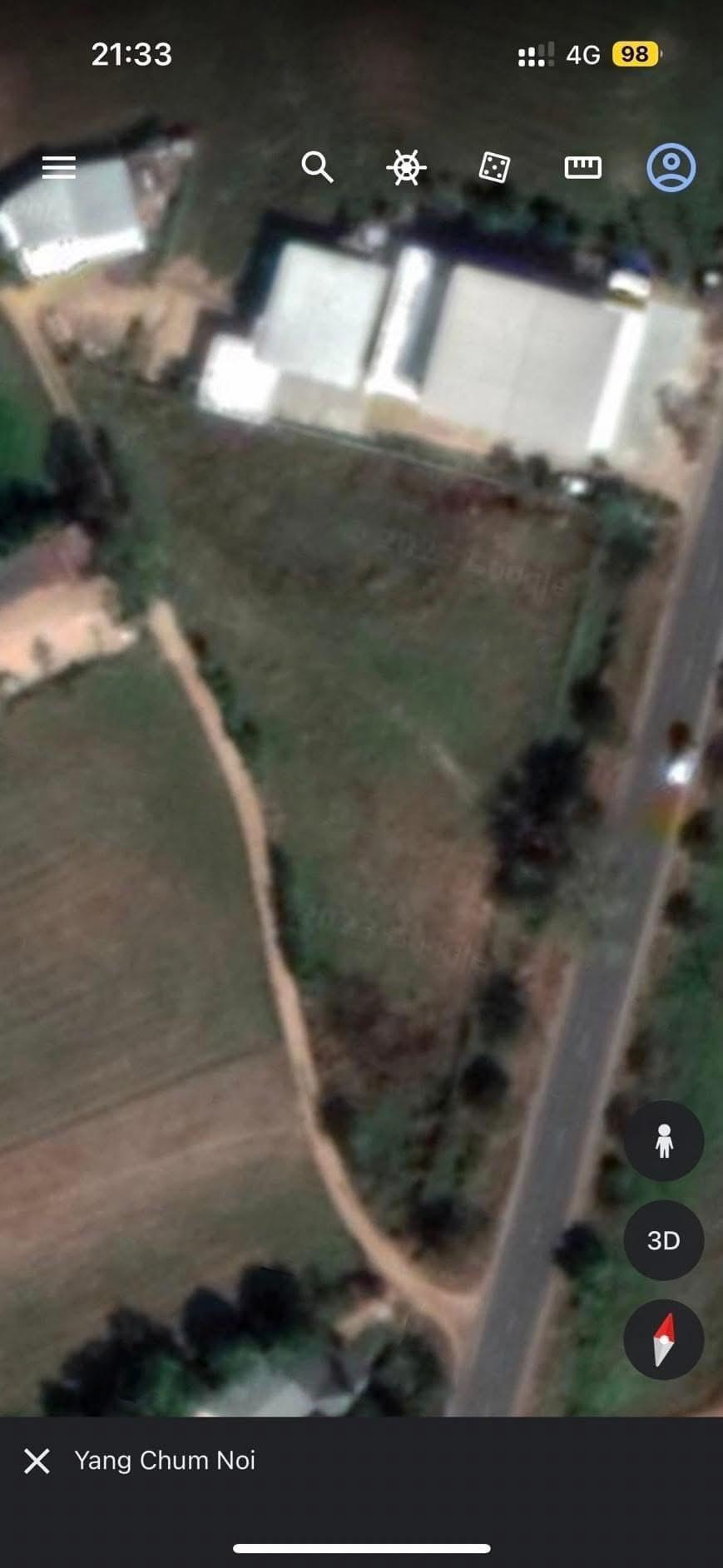Open the measure ruler tool
This screenshot has width=723, height=1568.
click(x=582, y=167)
